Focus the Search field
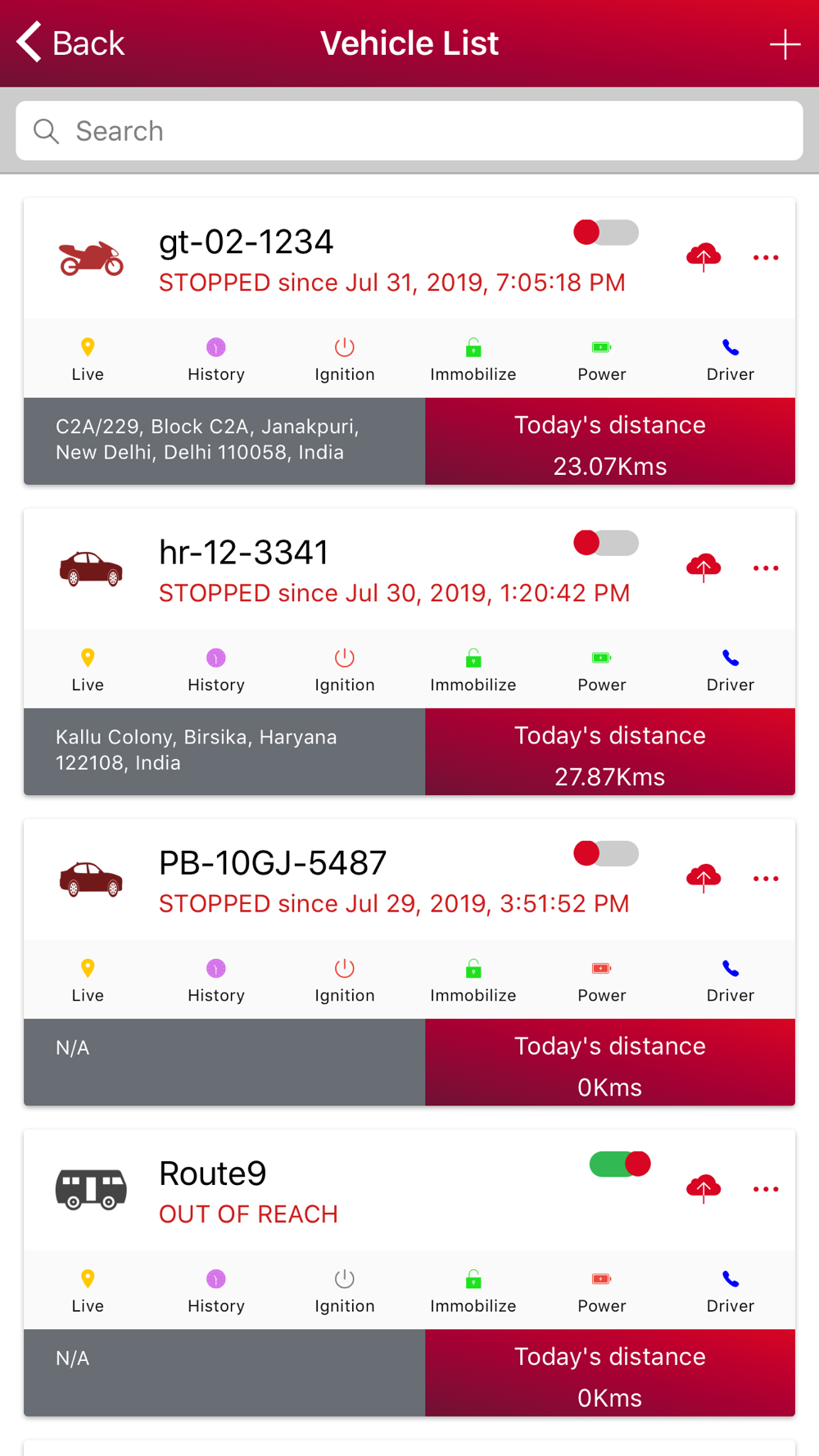This screenshot has height=1456, width=819. coord(409,131)
